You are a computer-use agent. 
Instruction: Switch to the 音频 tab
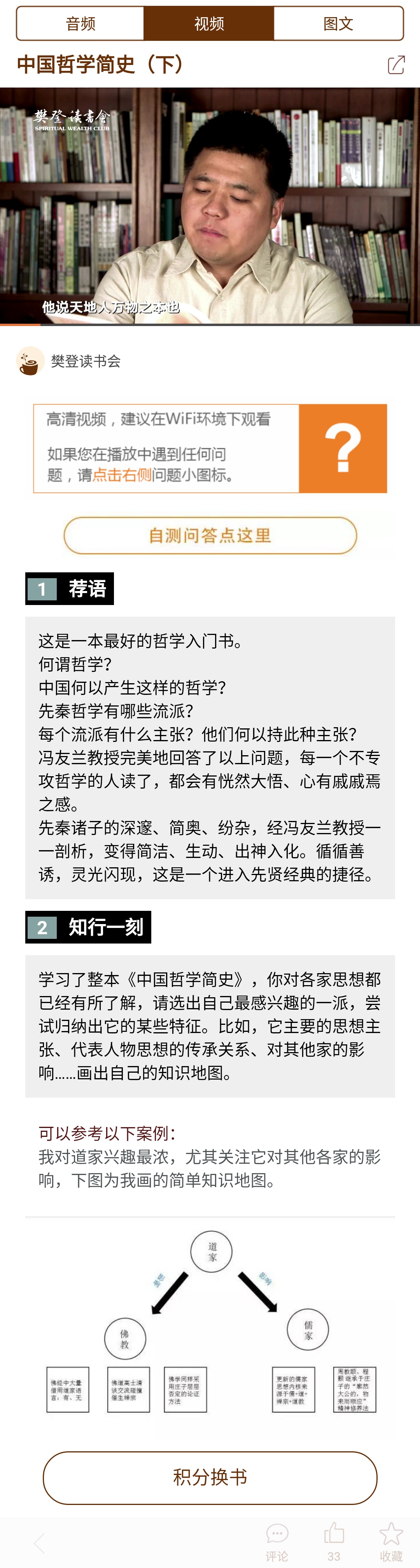pos(80,24)
